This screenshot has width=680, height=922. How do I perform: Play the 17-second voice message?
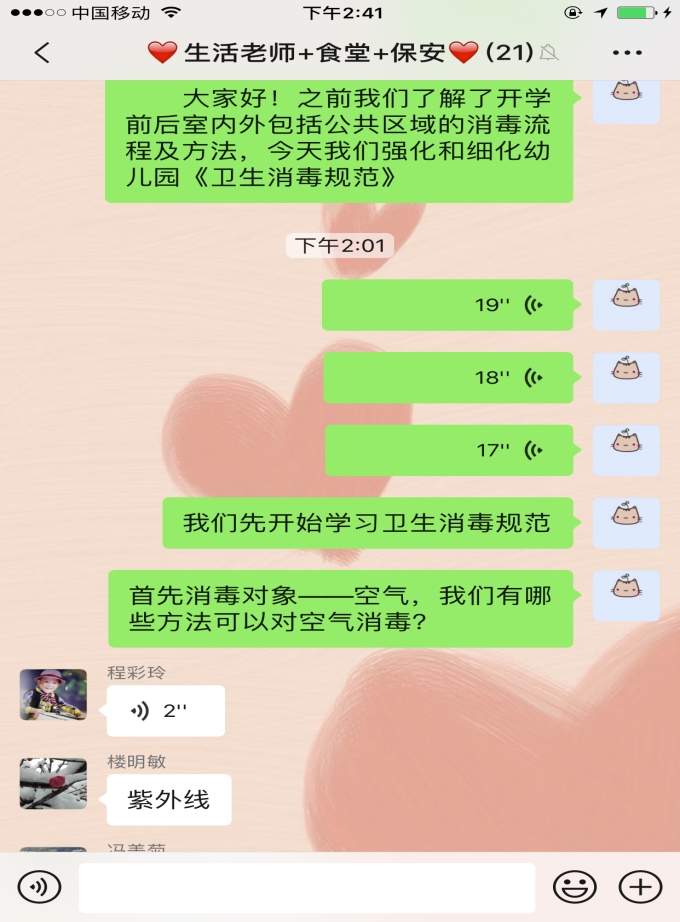point(448,450)
